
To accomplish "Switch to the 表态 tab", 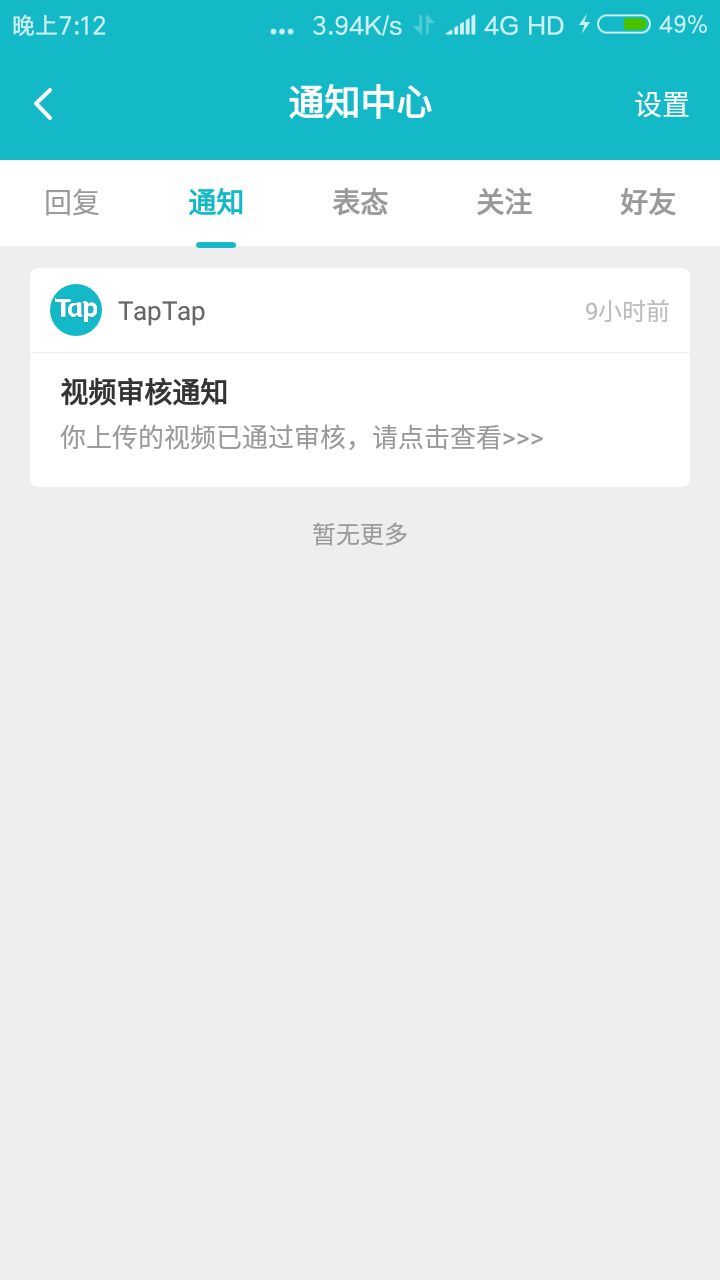I will click(x=360, y=203).
